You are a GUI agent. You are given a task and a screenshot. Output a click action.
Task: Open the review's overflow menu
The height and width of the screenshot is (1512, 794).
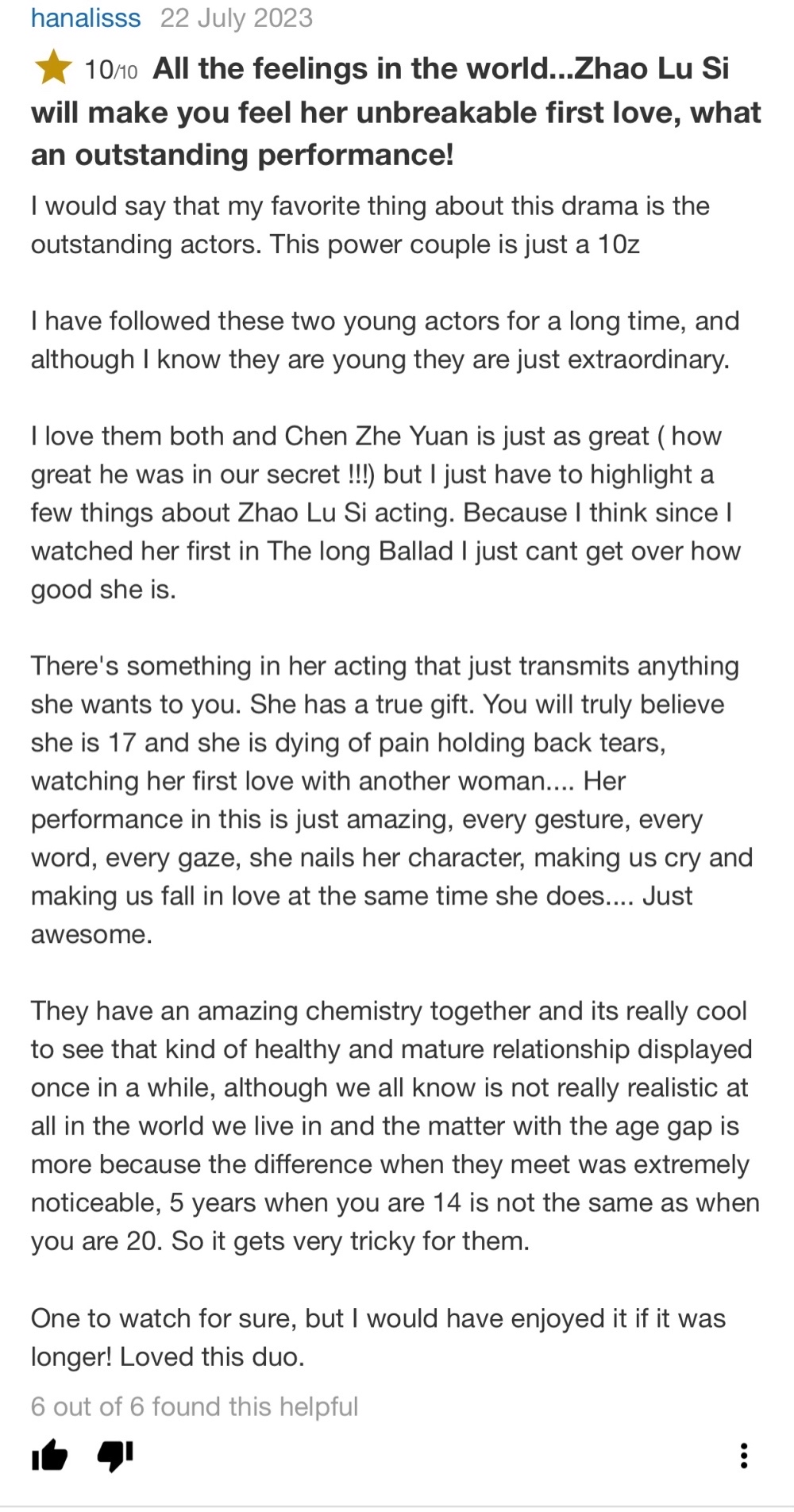(x=743, y=1455)
